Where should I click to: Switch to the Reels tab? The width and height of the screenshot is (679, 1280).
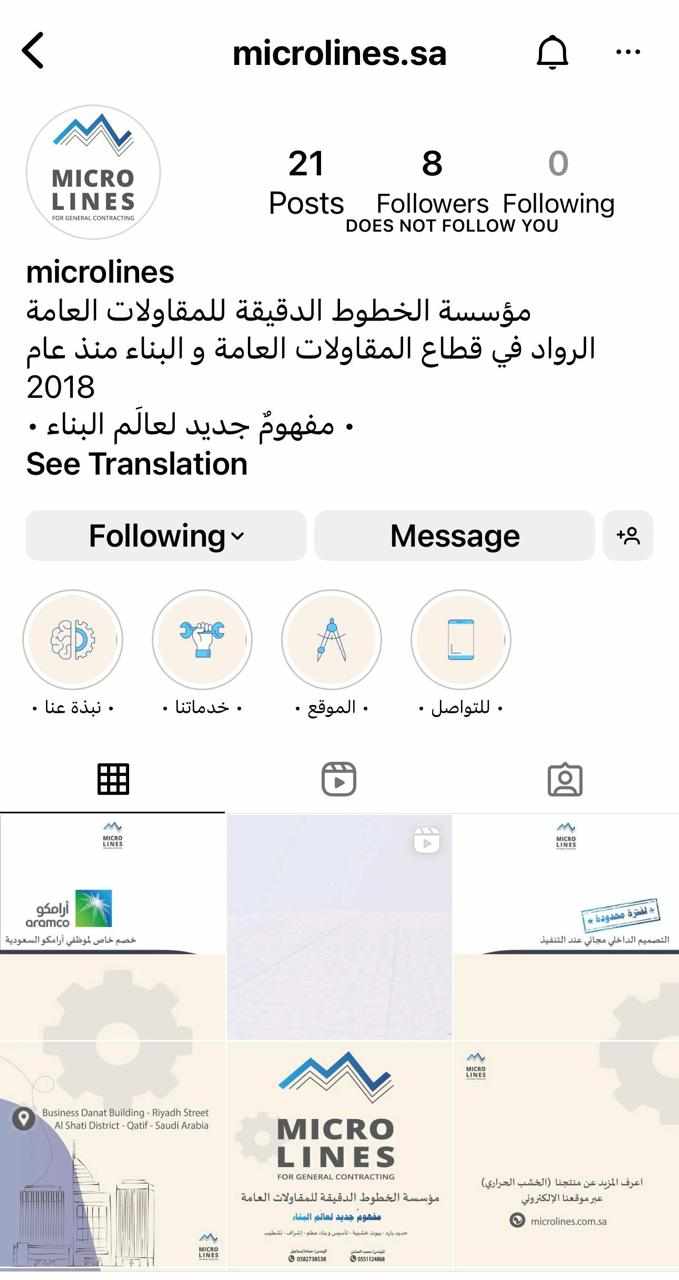[x=339, y=779]
